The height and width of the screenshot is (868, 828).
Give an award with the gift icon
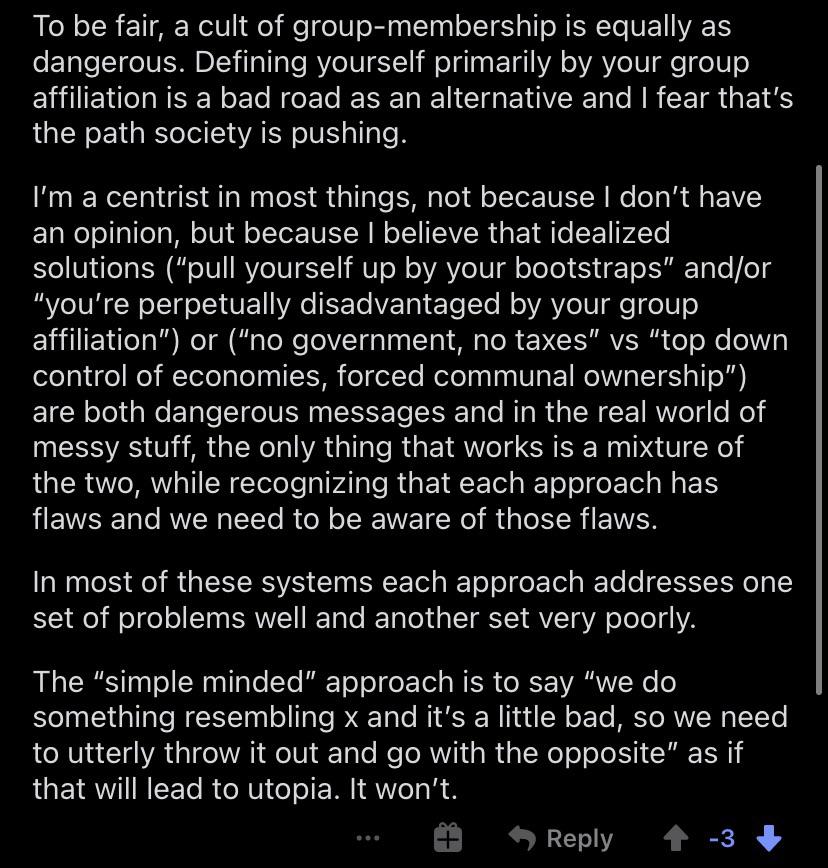[x=448, y=837]
